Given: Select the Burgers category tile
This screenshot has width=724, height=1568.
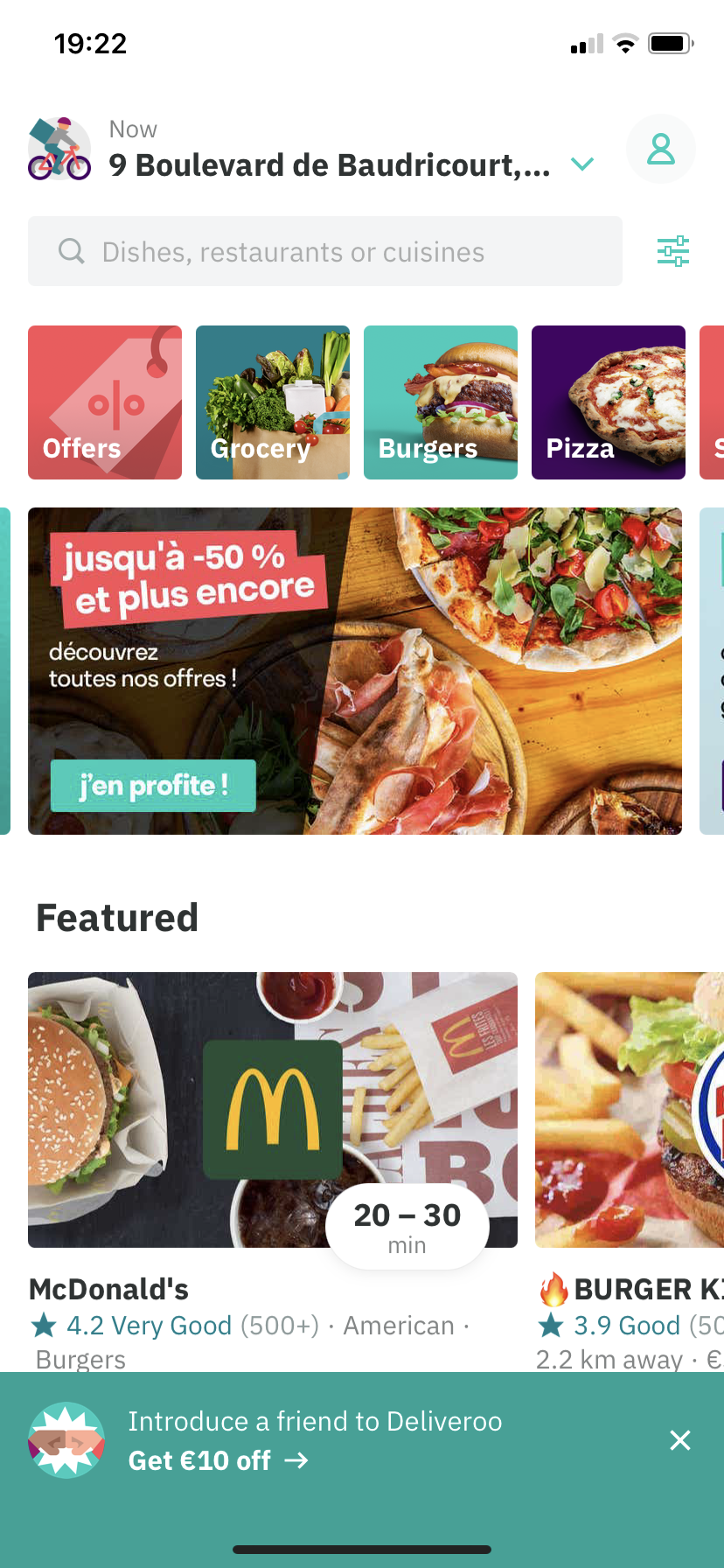Looking at the screenshot, I should (440, 402).
